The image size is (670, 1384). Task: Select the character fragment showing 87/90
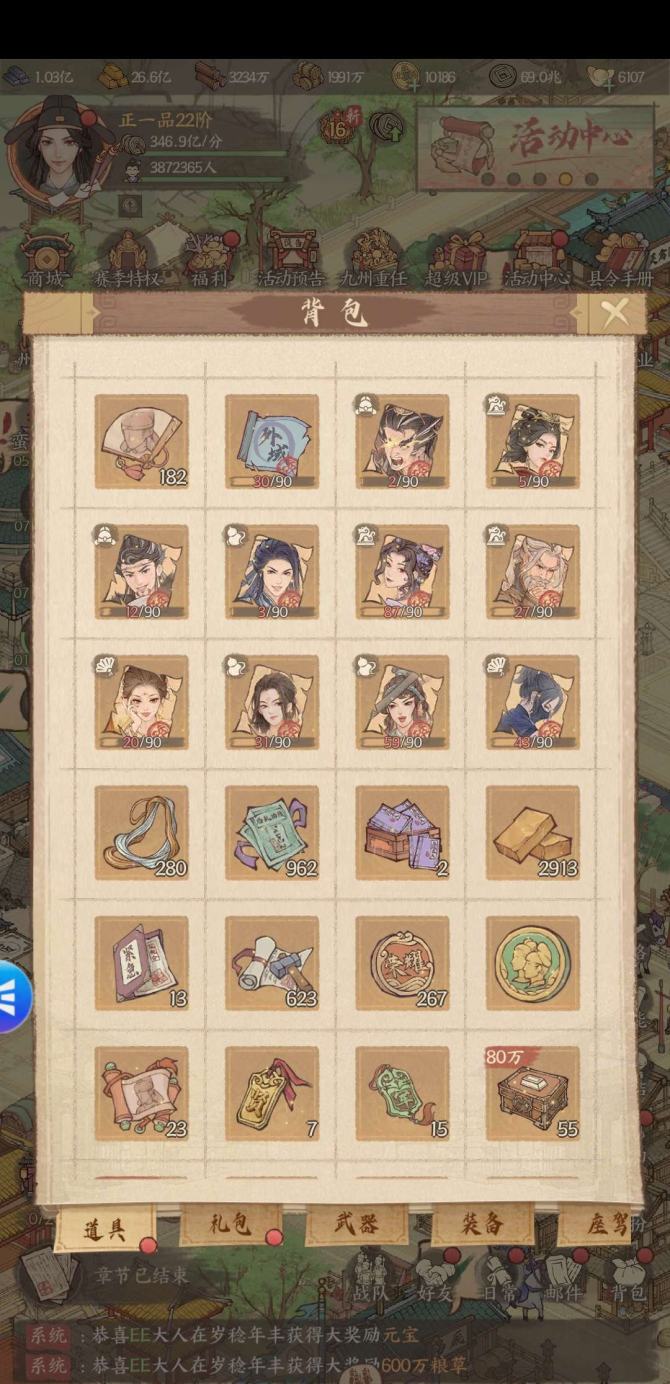click(x=402, y=571)
